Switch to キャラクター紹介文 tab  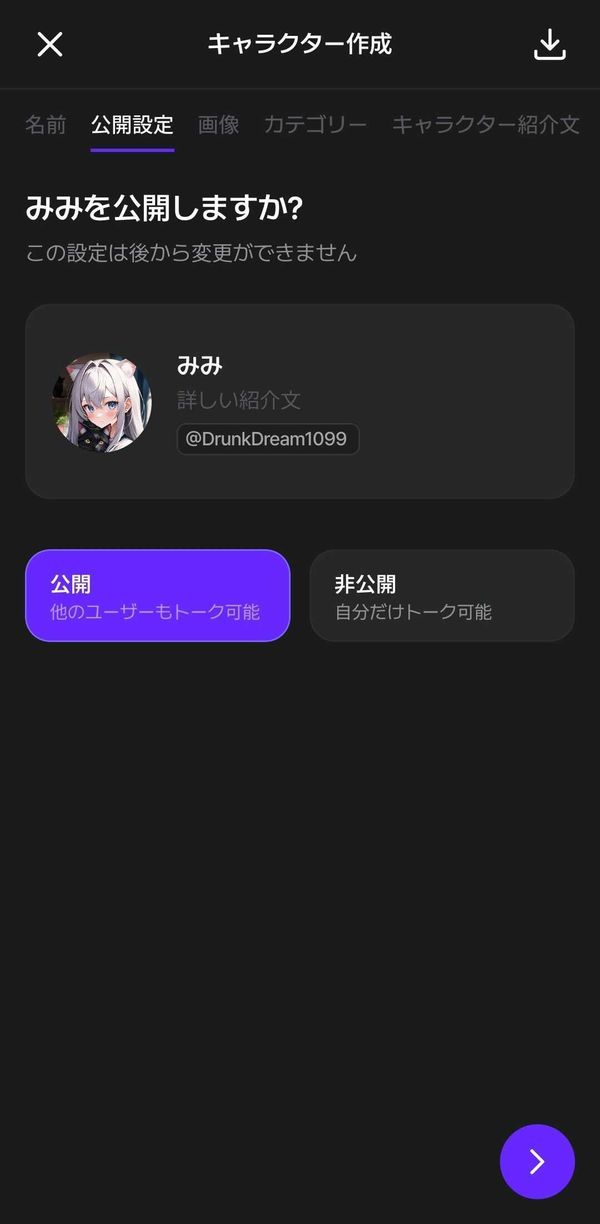[x=486, y=125]
